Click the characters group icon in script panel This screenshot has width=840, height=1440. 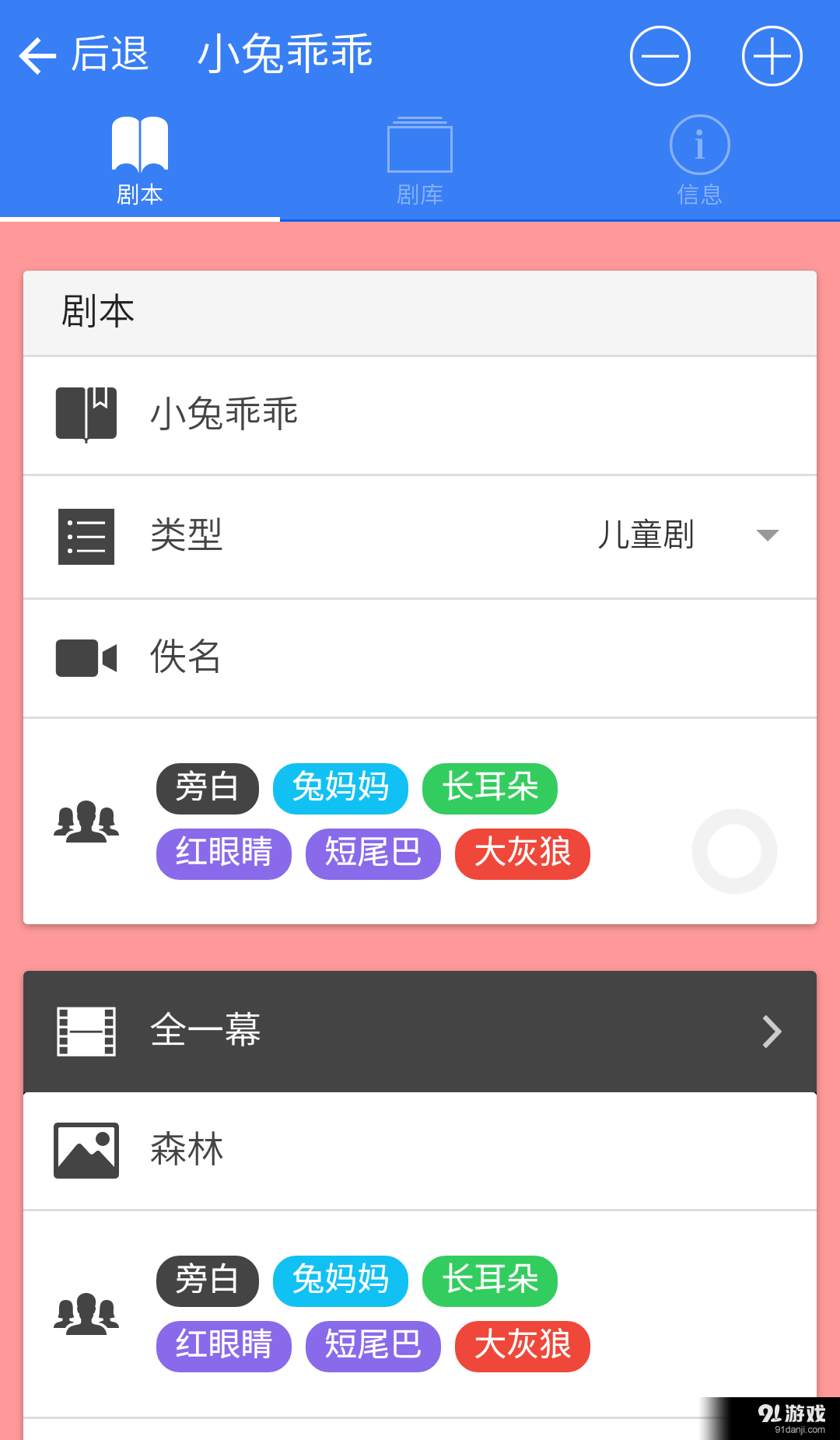(x=86, y=821)
